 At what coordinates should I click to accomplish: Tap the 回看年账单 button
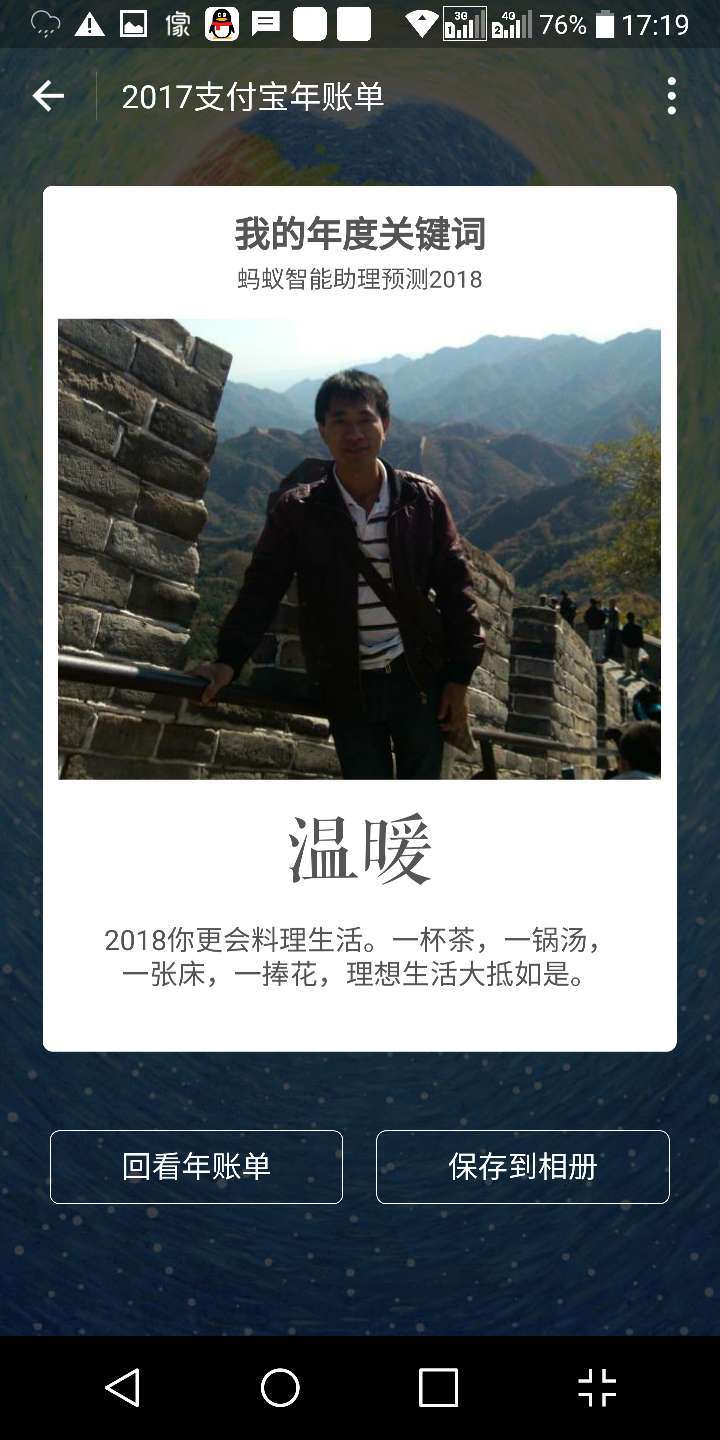pos(196,1166)
